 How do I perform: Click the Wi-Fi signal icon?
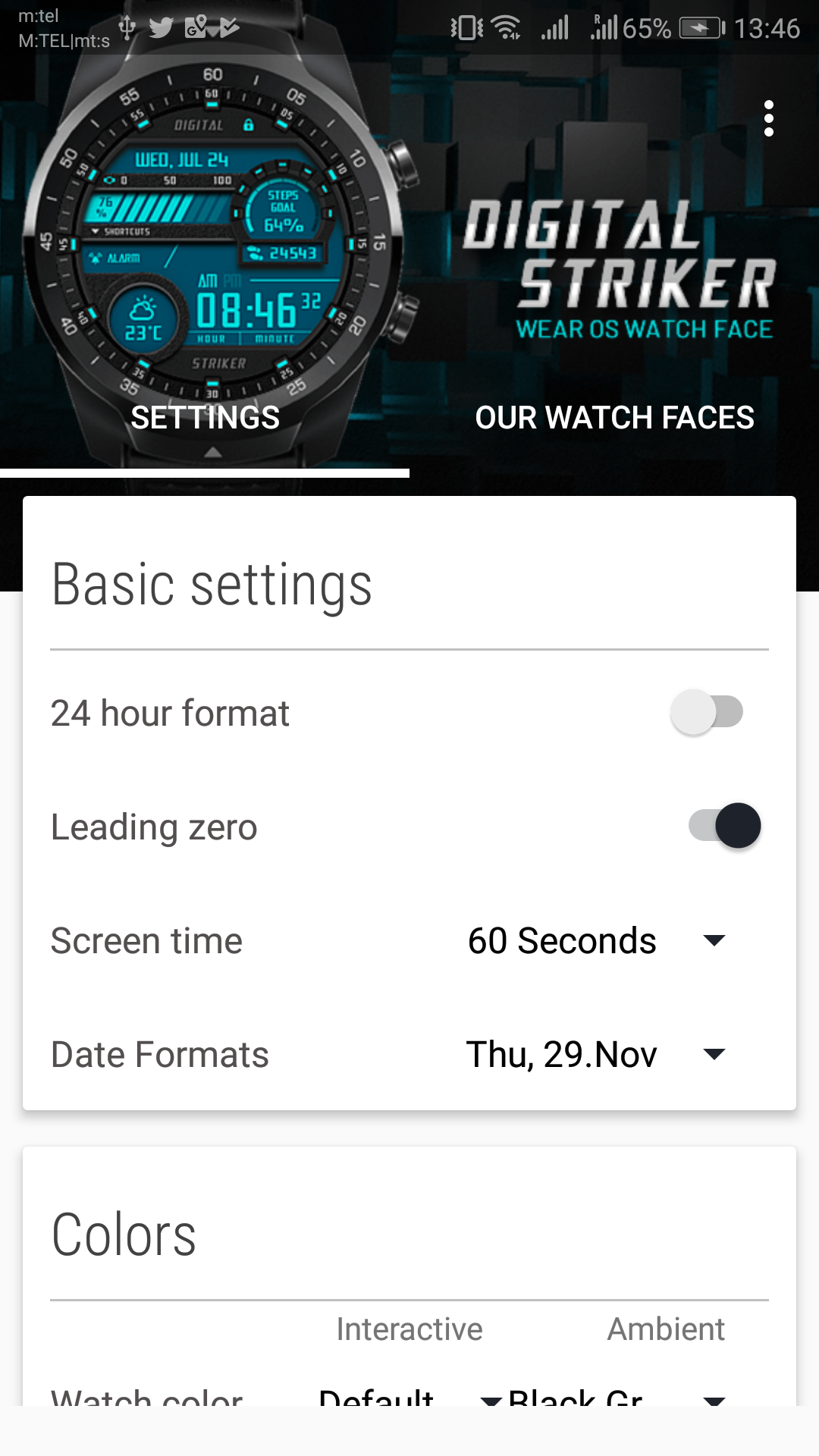pos(507,27)
